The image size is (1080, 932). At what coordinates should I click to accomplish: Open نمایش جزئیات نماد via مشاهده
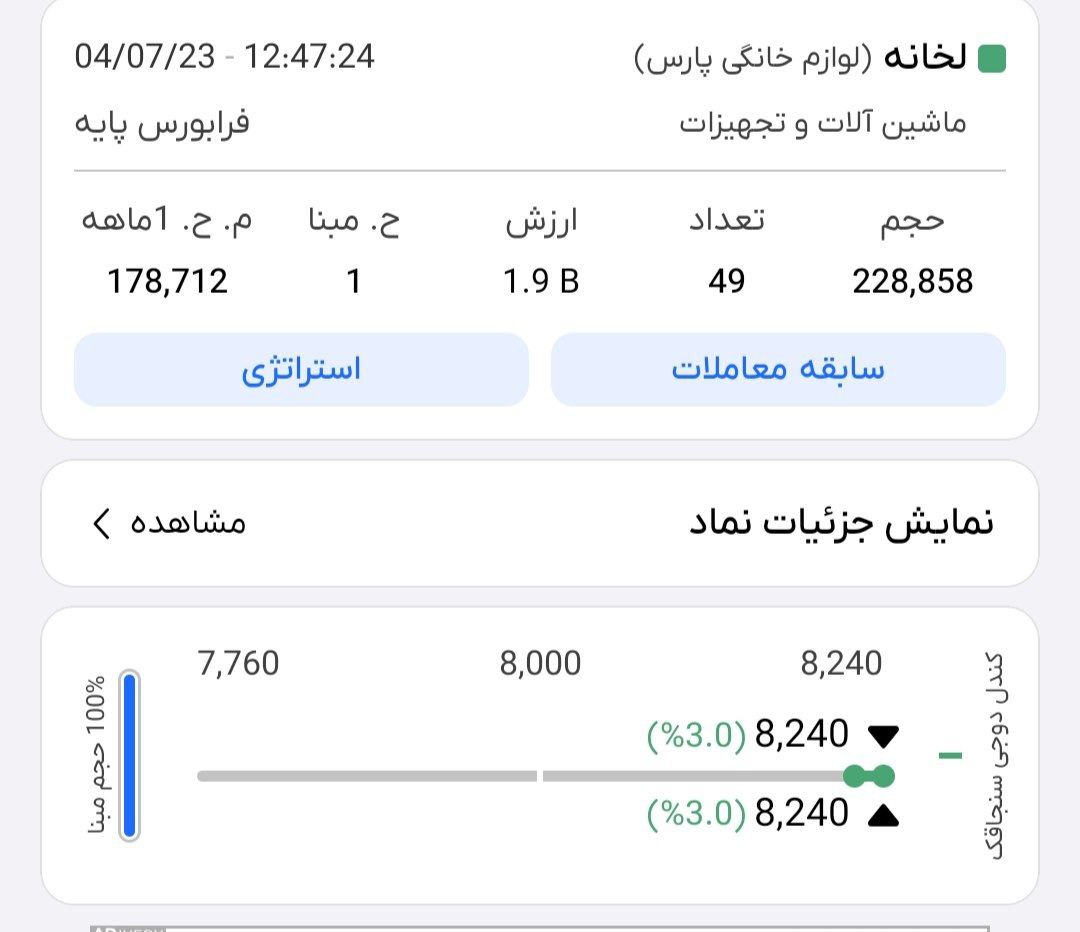tap(170, 523)
